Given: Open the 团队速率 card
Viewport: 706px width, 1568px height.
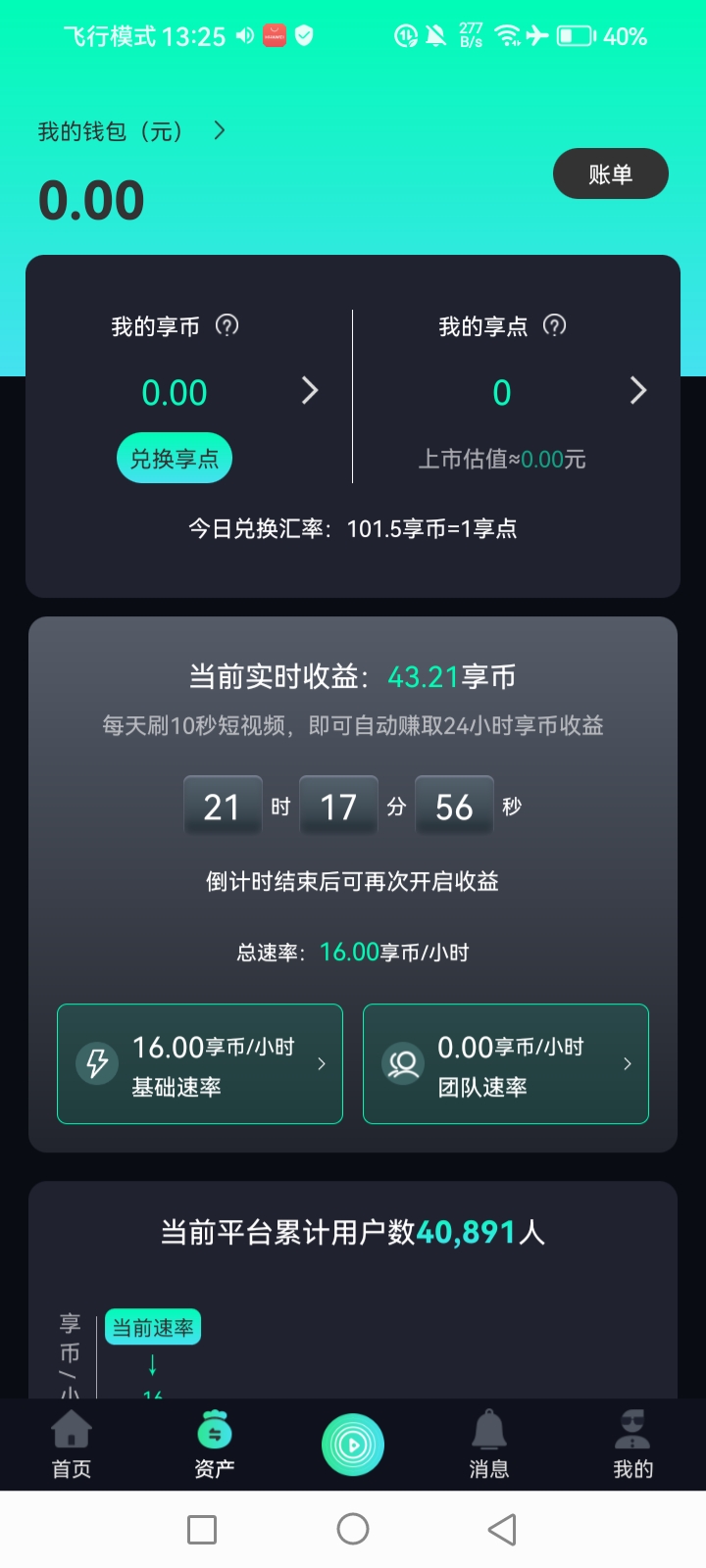Looking at the screenshot, I should (x=506, y=1063).
